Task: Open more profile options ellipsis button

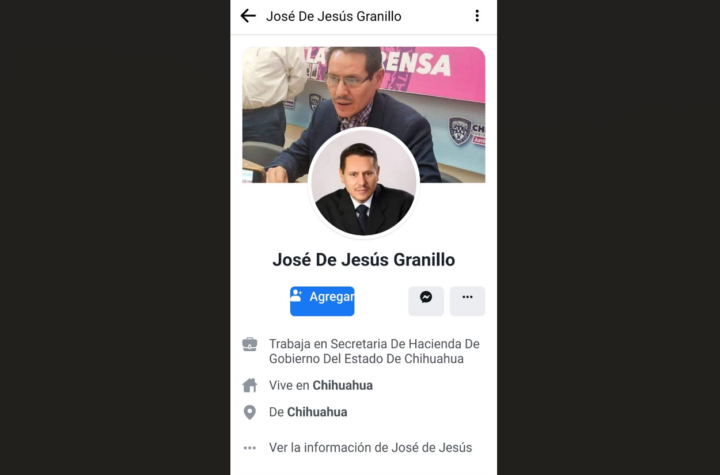Action: click(x=467, y=300)
